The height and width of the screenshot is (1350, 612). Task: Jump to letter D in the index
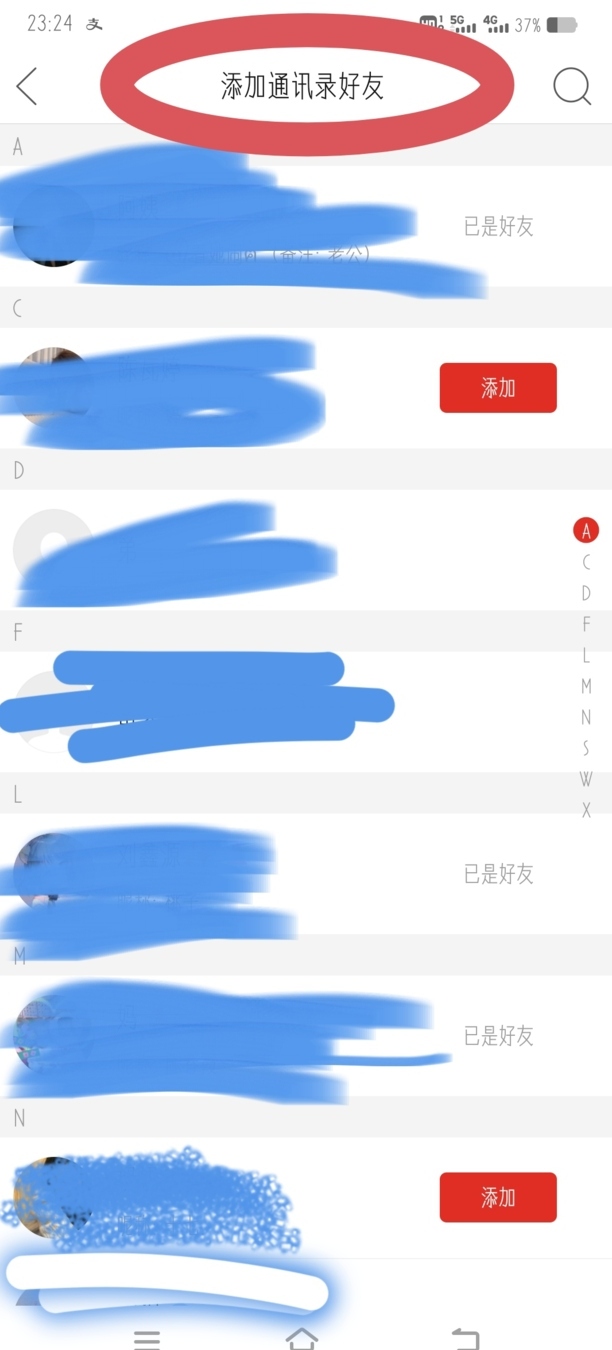(586, 593)
